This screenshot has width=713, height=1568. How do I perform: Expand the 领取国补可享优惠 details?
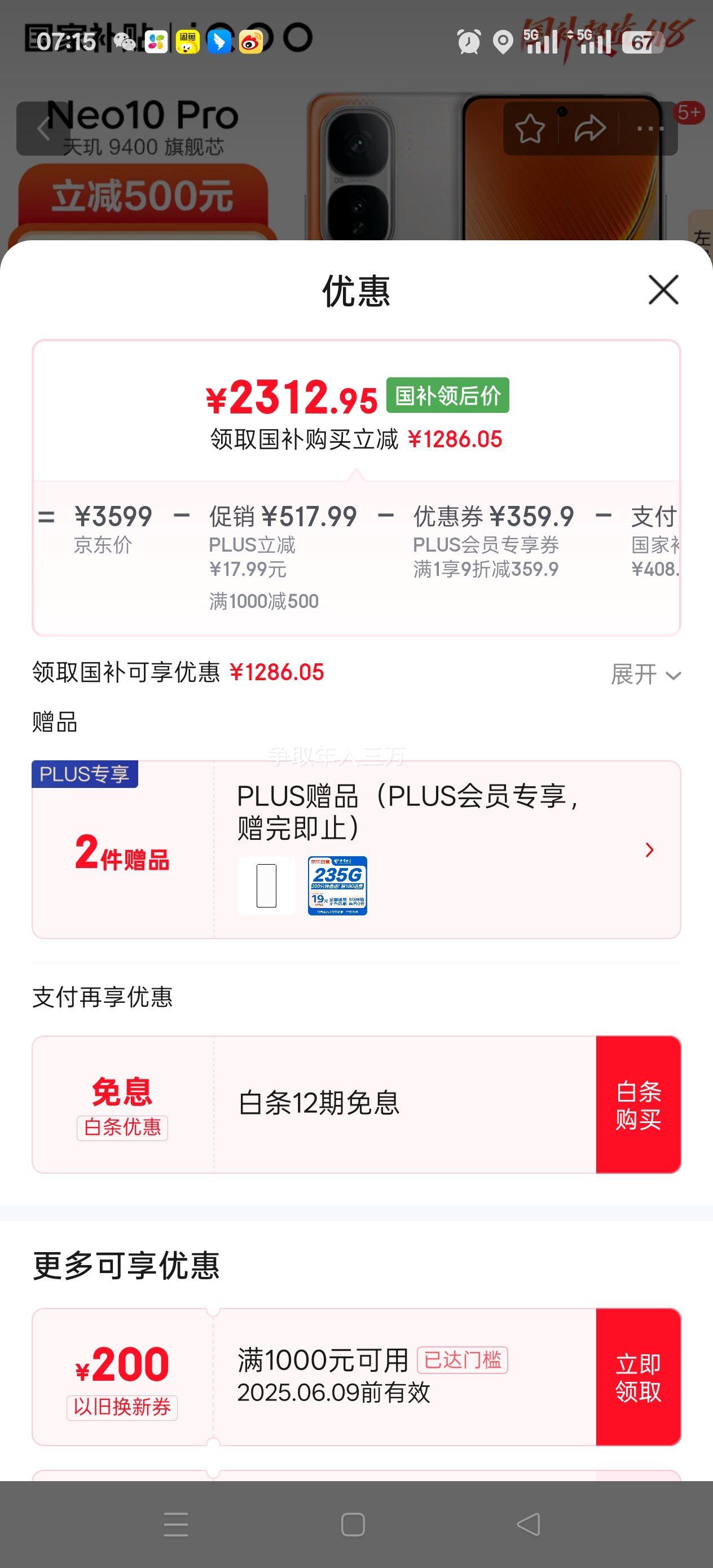645,675
